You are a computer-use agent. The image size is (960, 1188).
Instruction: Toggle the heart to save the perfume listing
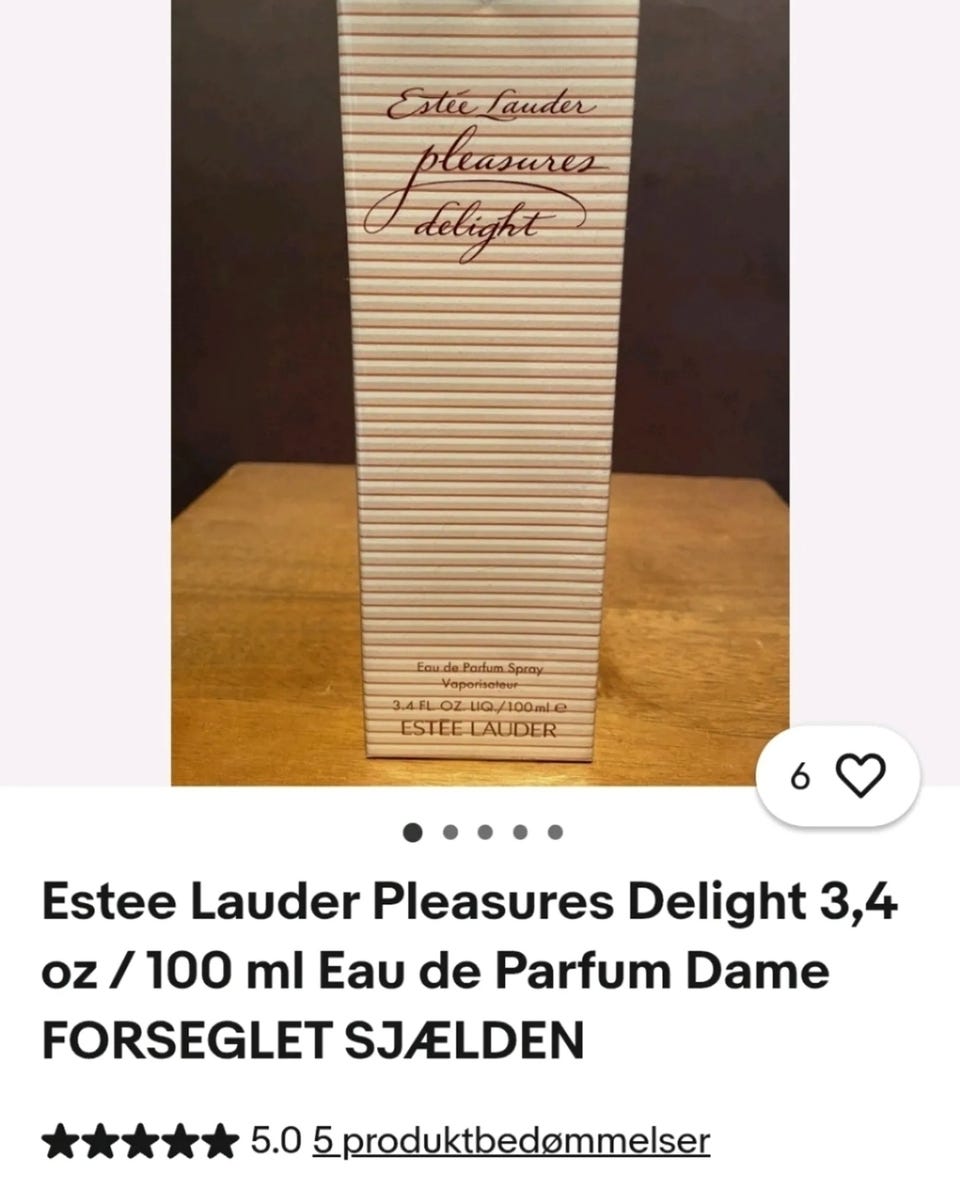(862, 777)
